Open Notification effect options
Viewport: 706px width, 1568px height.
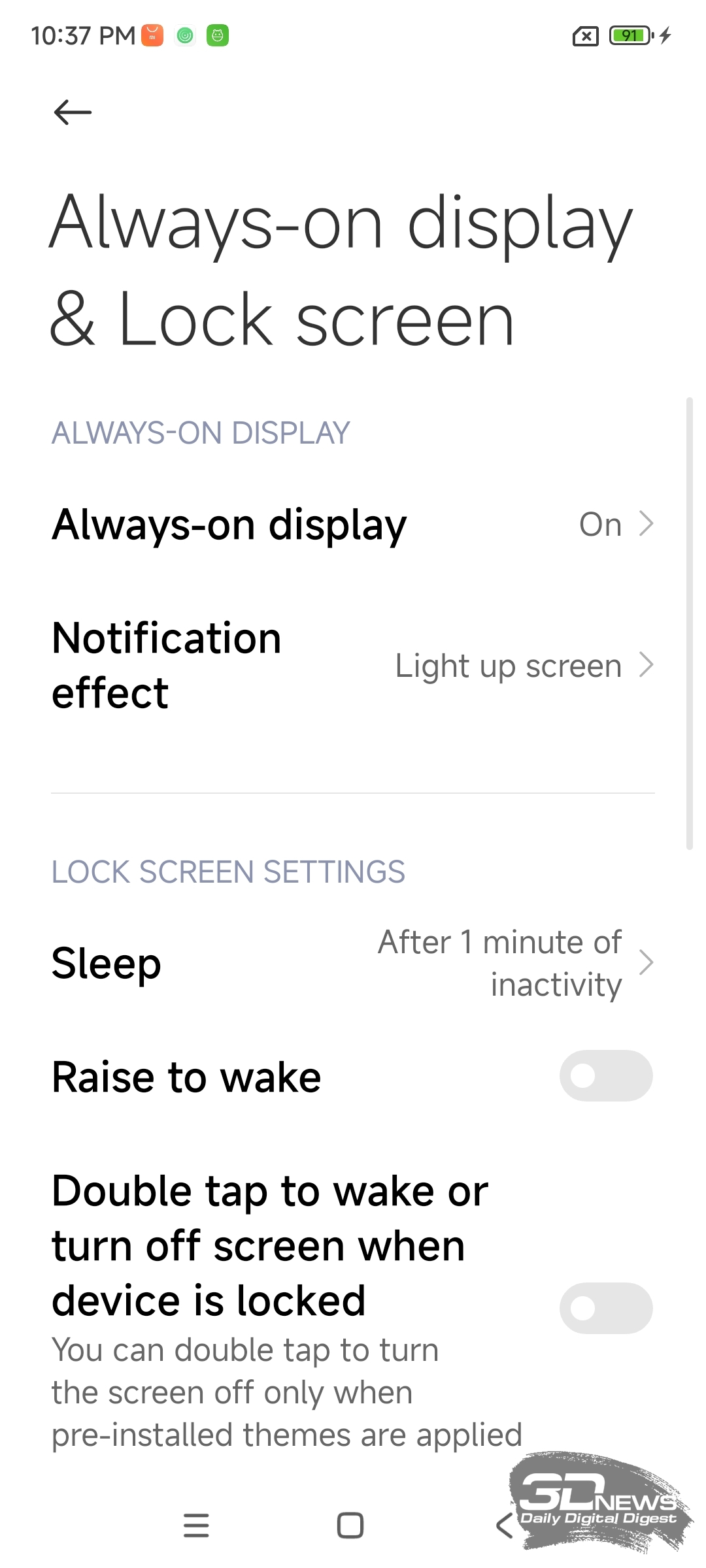[x=353, y=665]
